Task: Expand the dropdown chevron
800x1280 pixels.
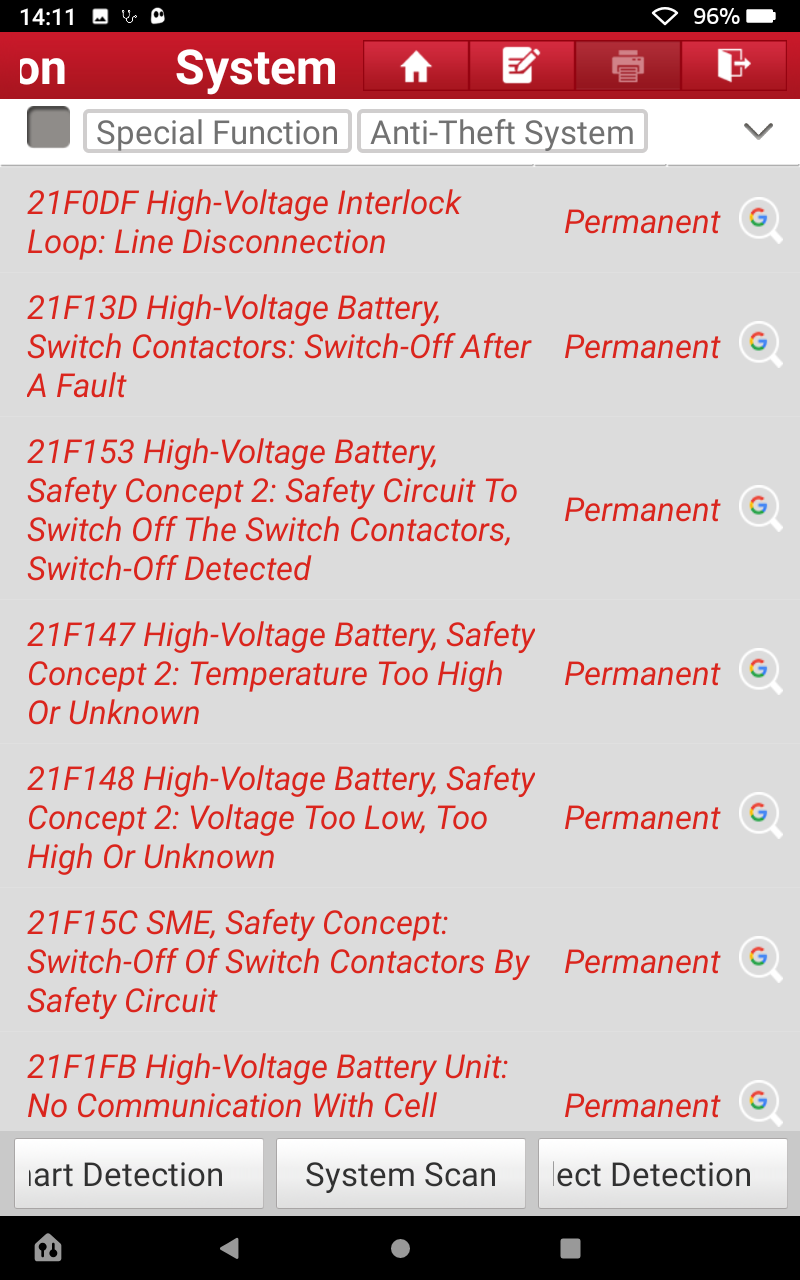Action: (x=759, y=131)
